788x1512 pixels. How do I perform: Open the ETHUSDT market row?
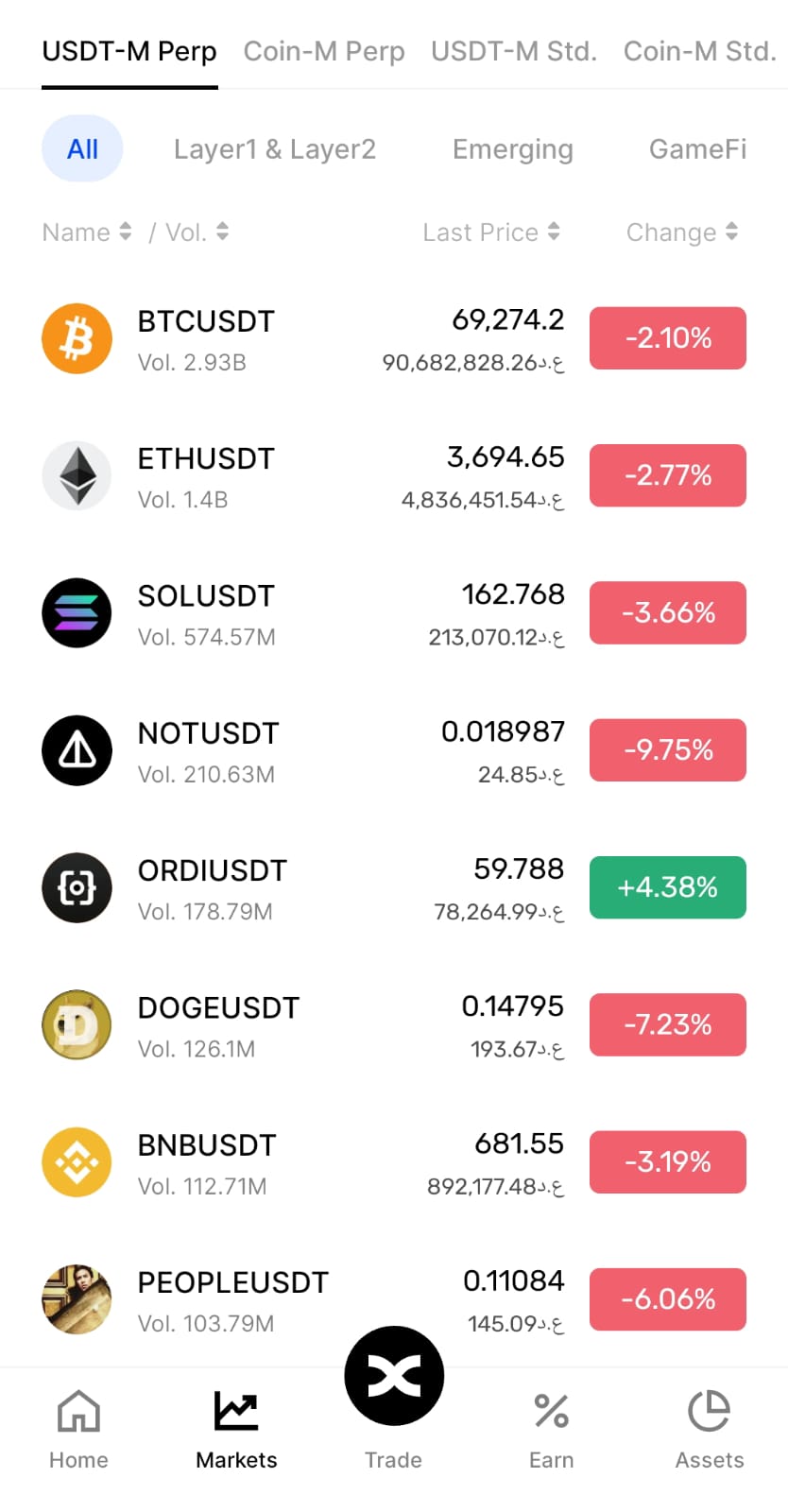coord(394,476)
